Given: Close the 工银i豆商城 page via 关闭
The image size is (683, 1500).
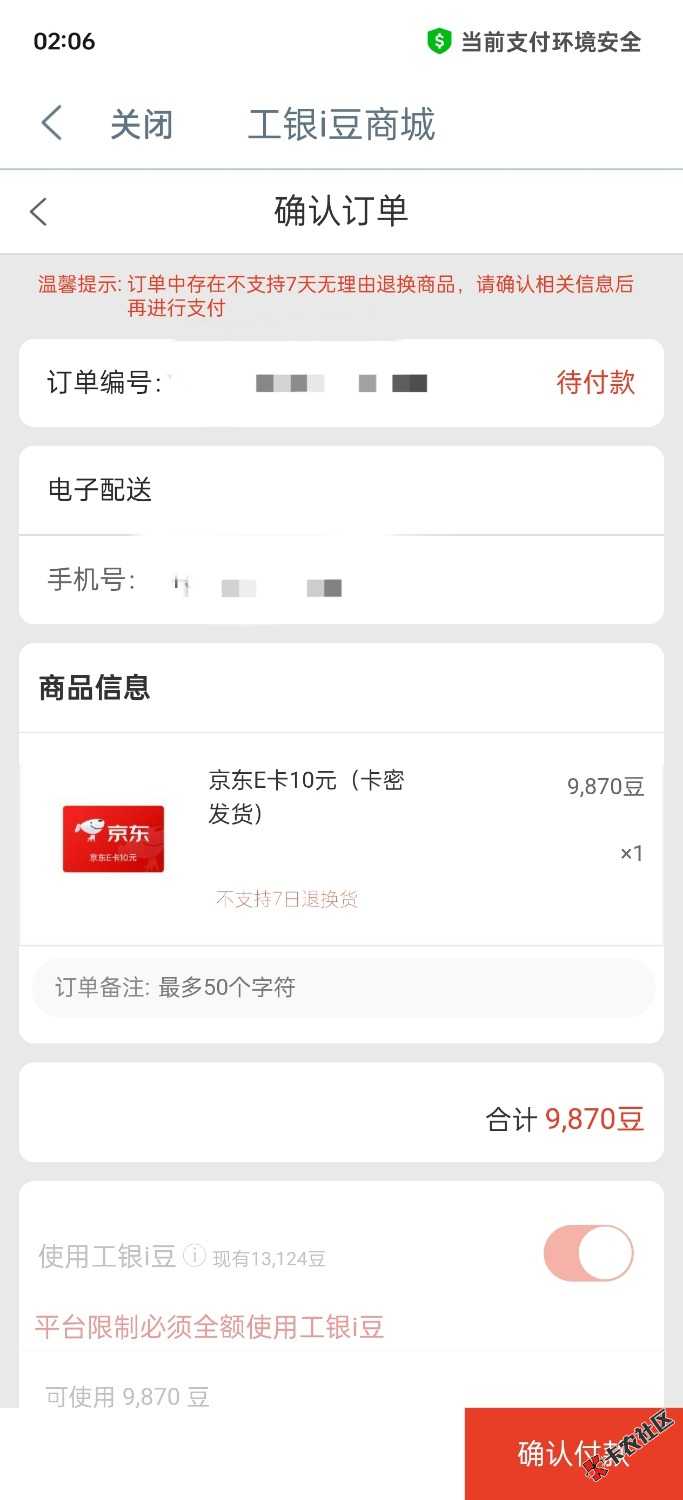Looking at the screenshot, I should tap(141, 125).
